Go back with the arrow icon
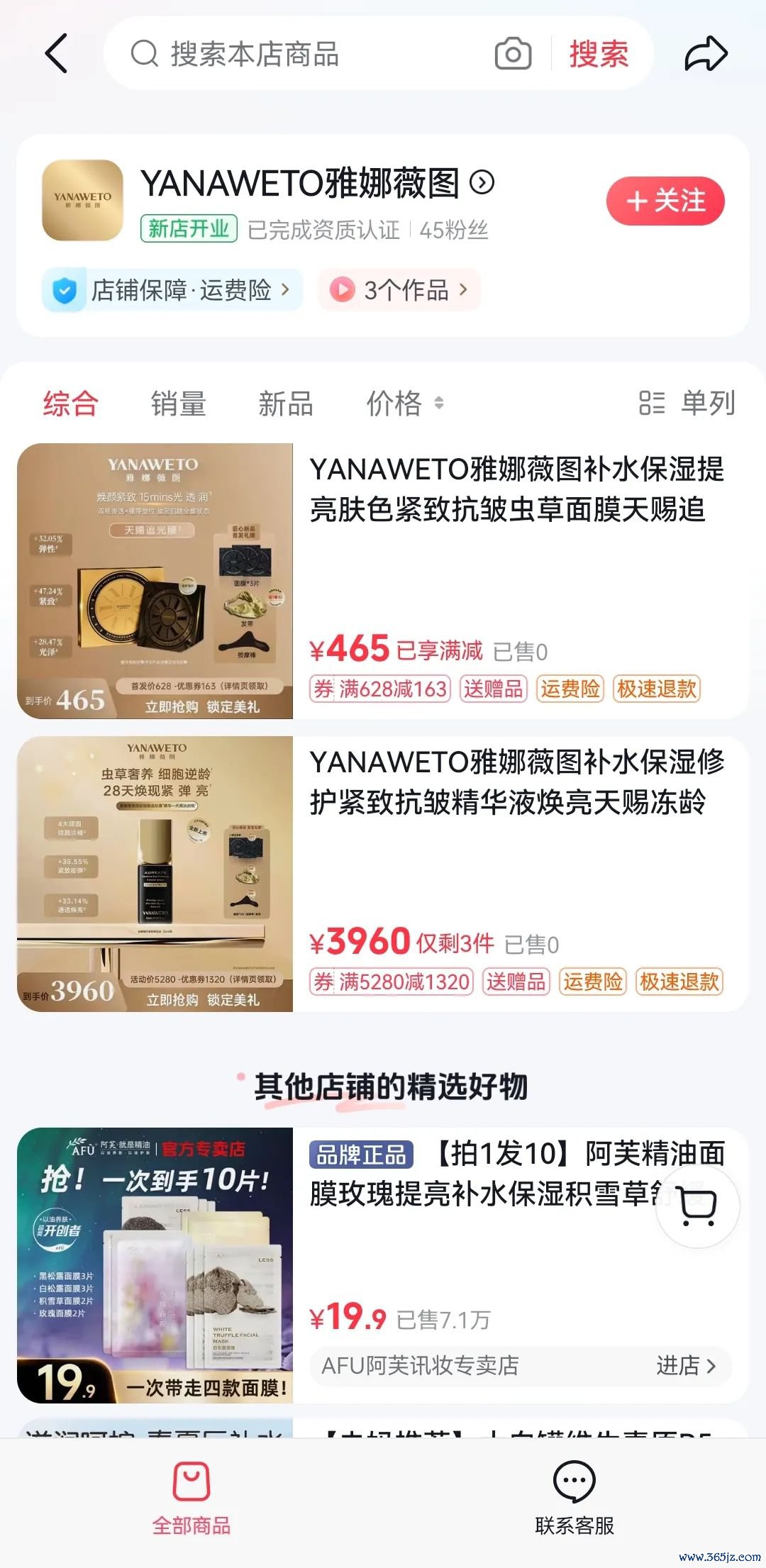766x1568 pixels. [57, 53]
